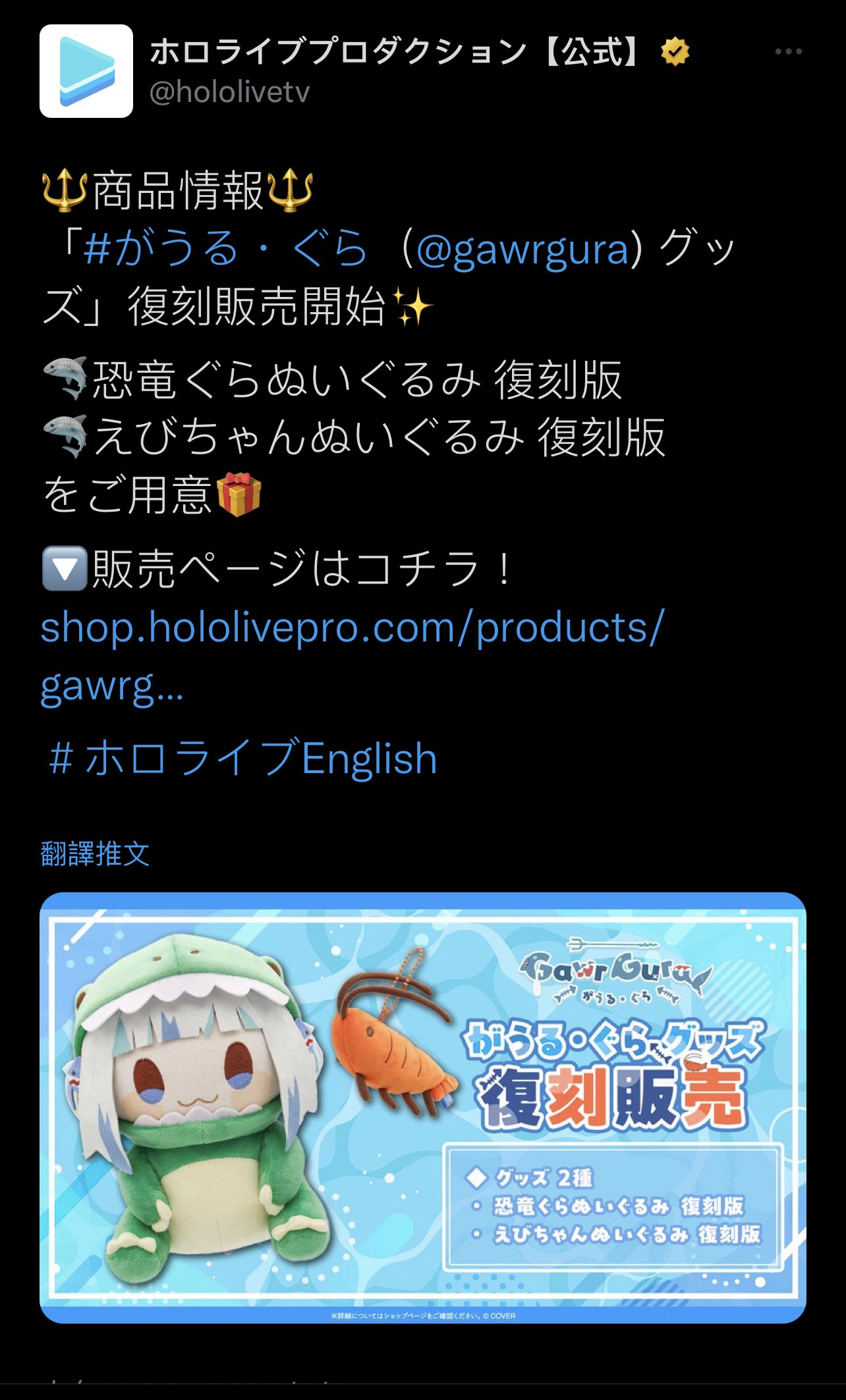
Task: Open the hololivetv profile avatar
Action: [x=86, y=71]
